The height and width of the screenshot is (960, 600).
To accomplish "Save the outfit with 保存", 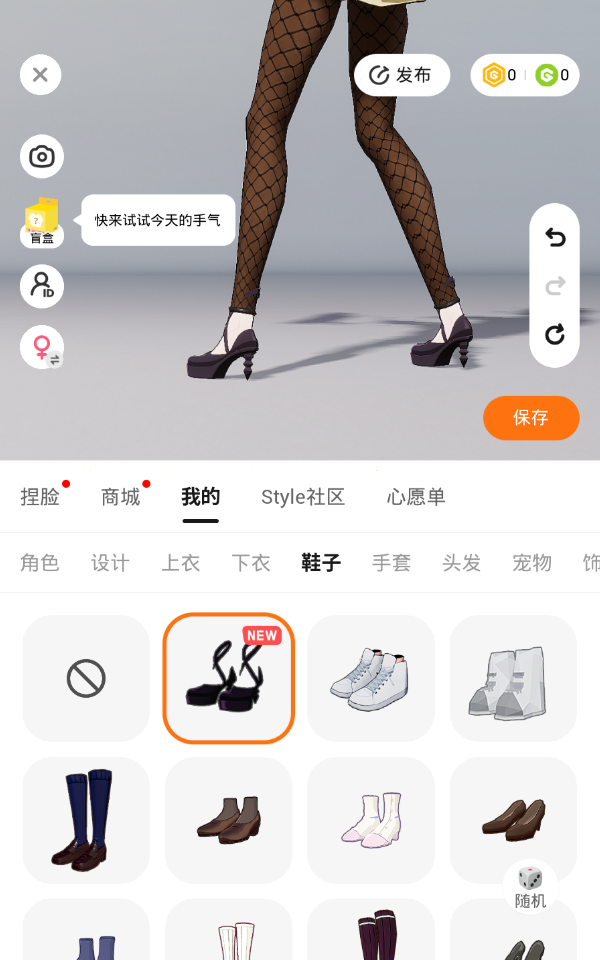I will click(531, 418).
